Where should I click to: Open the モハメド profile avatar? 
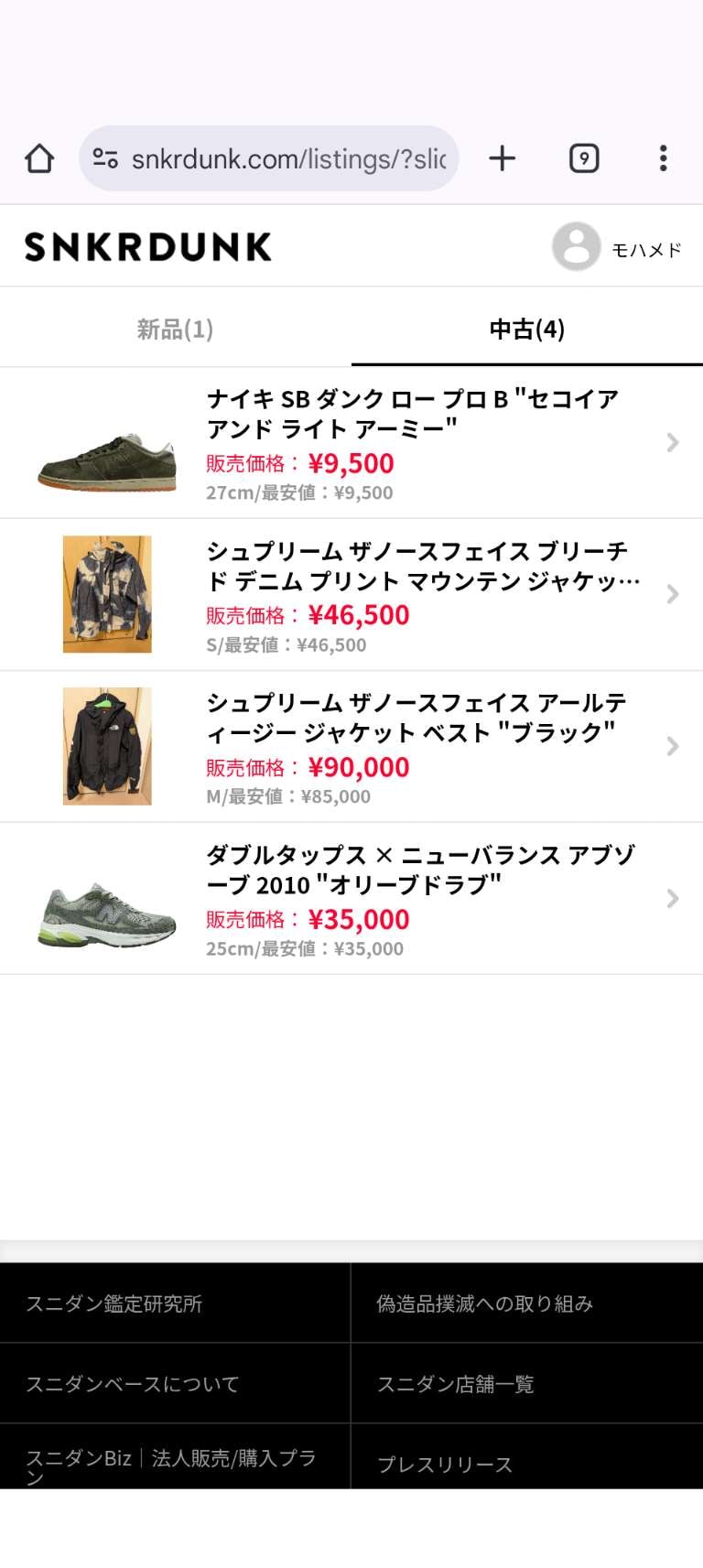pos(575,245)
